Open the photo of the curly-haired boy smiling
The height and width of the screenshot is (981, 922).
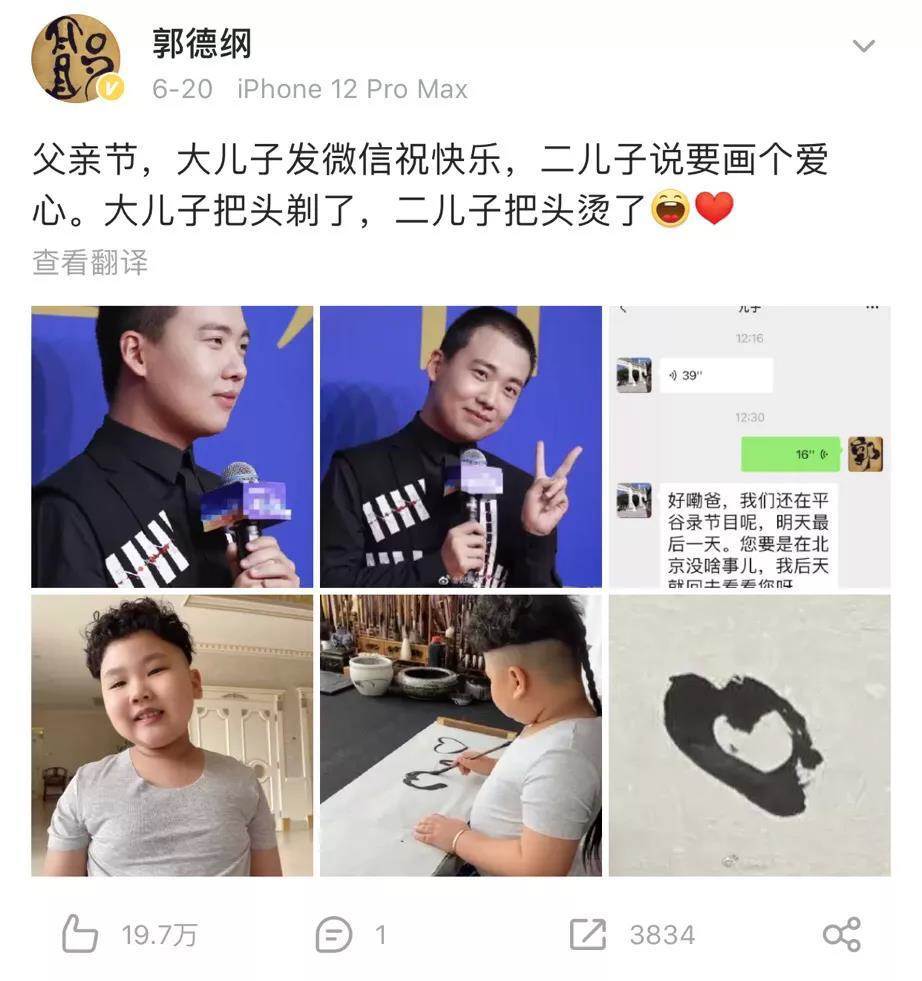click(172, 735)
